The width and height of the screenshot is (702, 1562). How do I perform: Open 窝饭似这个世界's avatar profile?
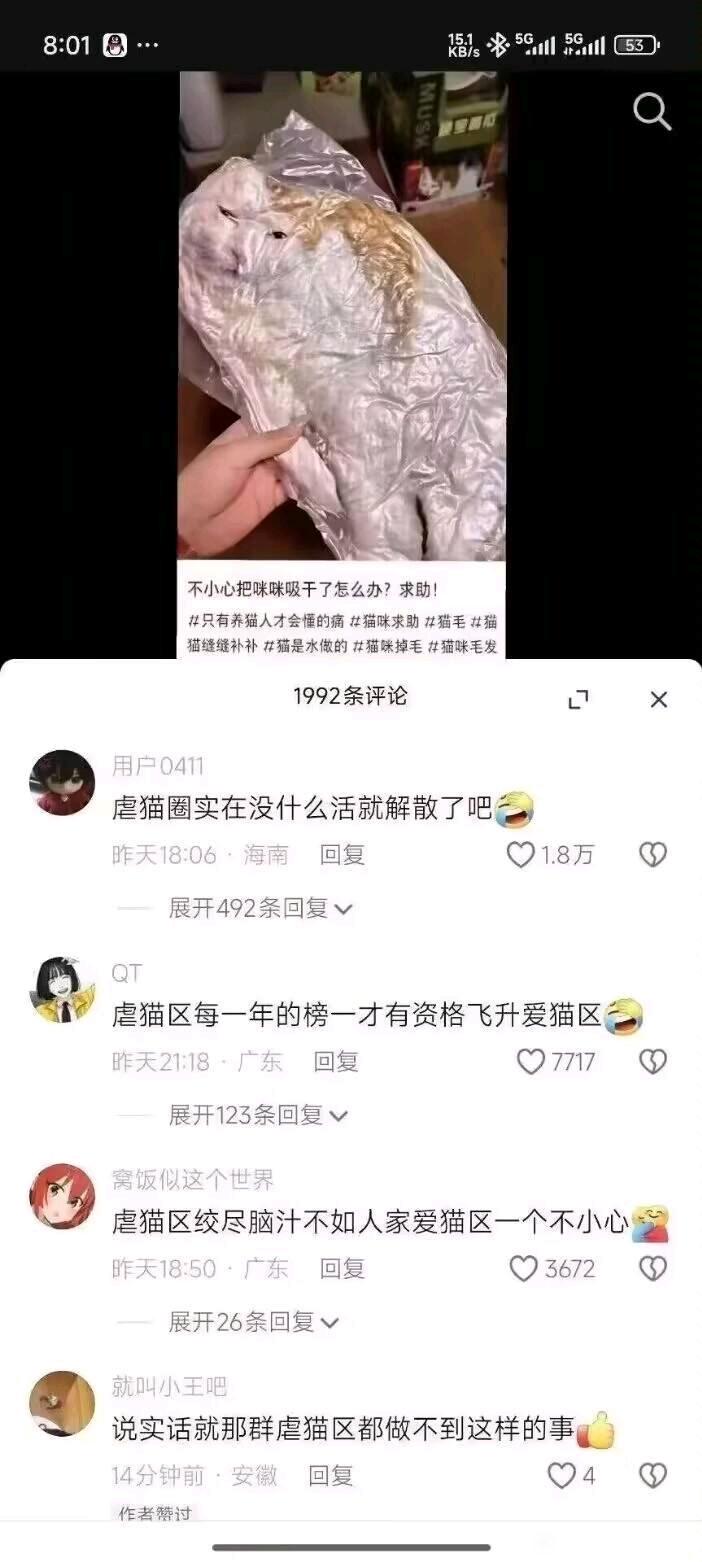pyautogui.click(x=62, y=1196)
